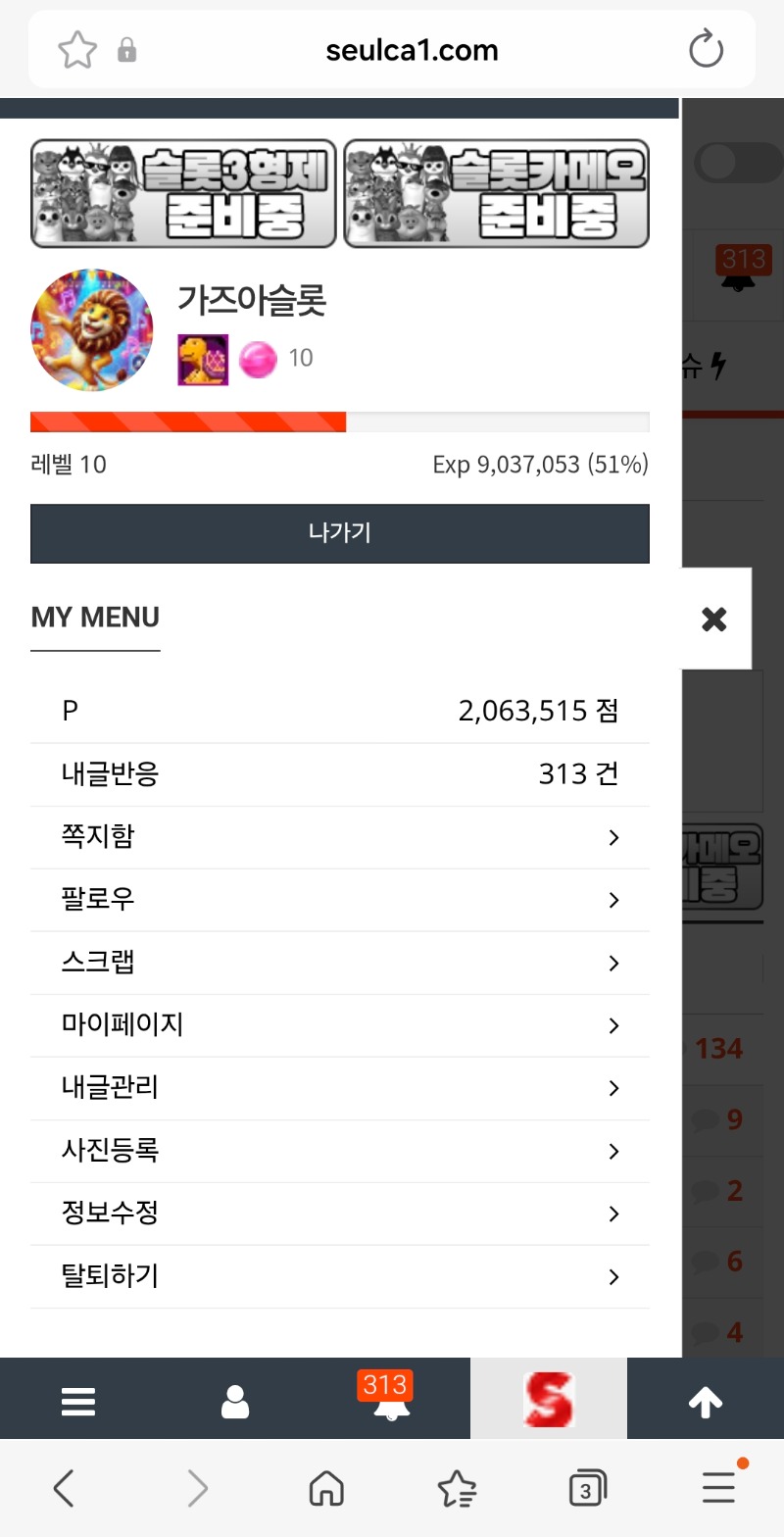Open notifications bell with 313 badge

390,1402
